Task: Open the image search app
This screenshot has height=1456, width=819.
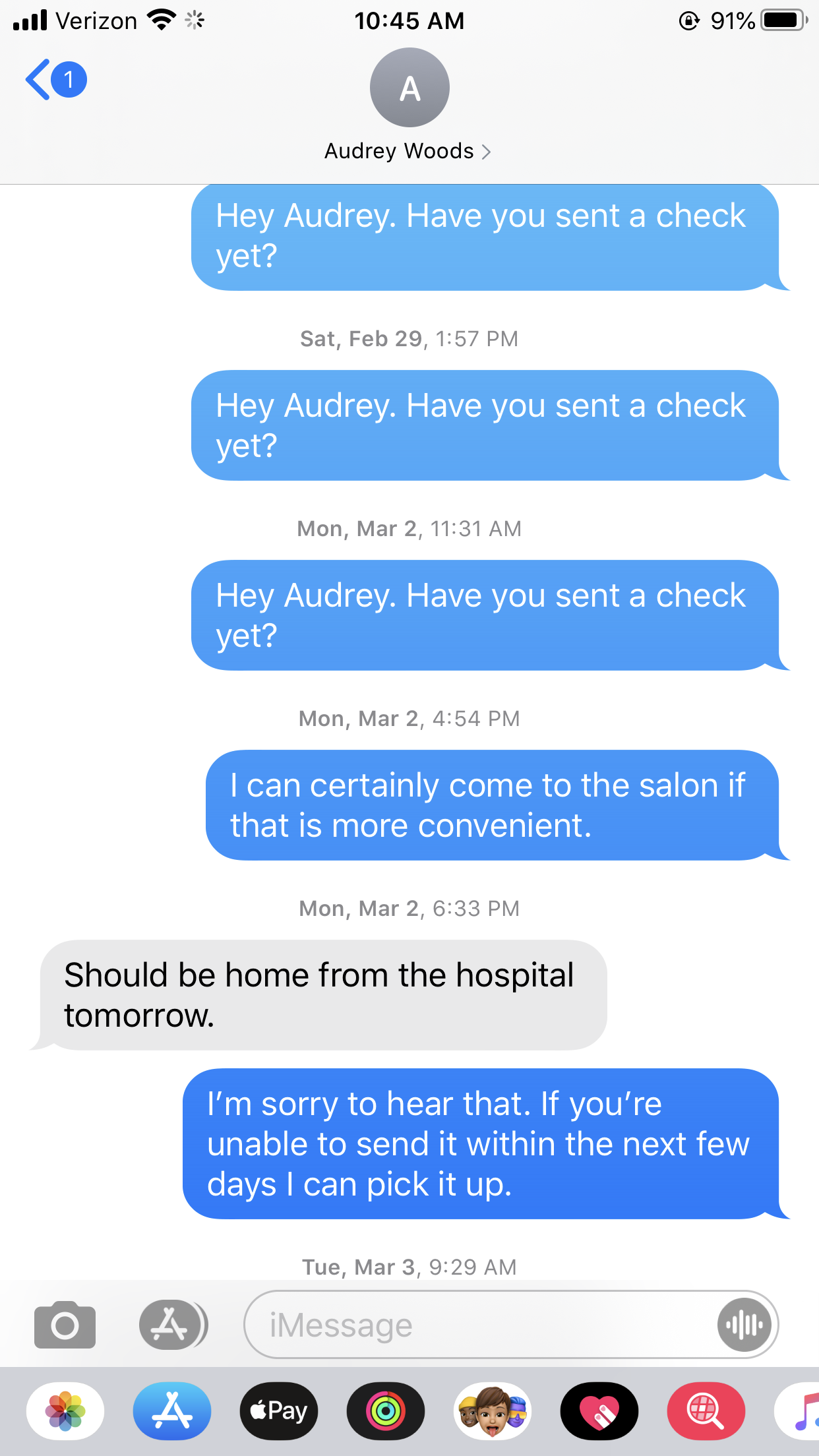Action: pyautogui.click(x=706, y=1411)
